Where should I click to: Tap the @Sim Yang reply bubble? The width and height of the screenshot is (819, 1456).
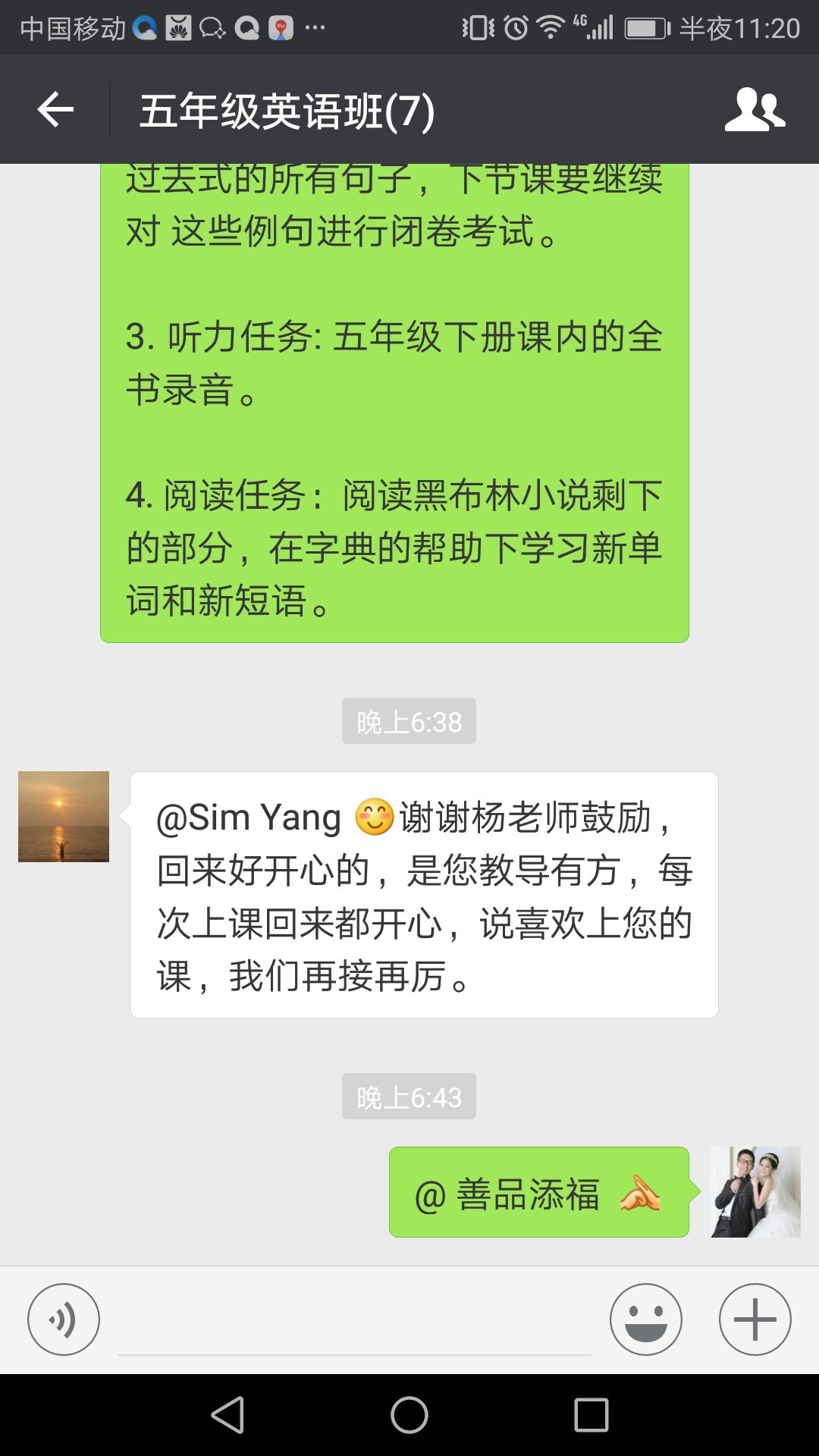425,895
